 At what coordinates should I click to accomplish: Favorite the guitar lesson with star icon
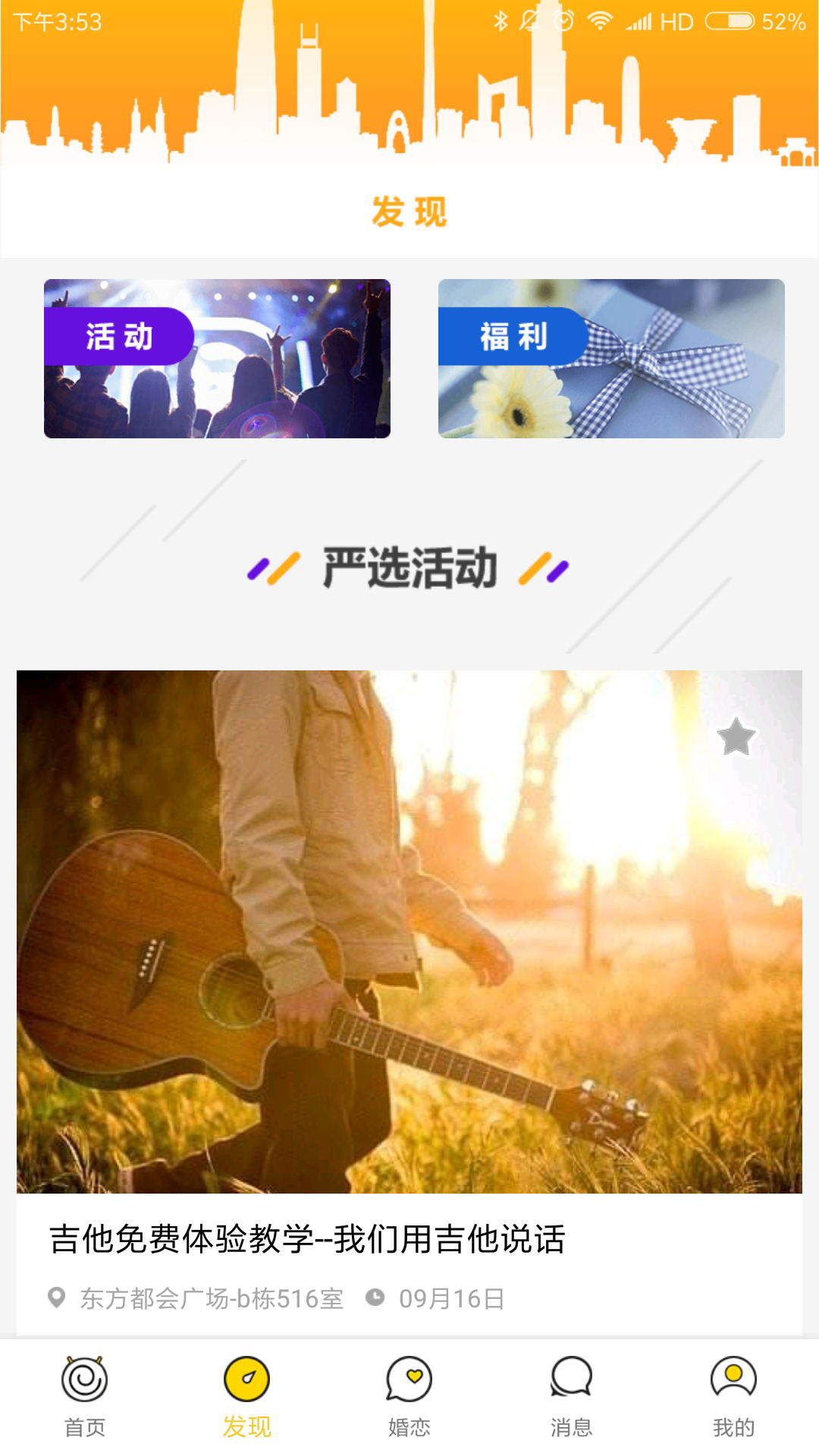[736, 736]
